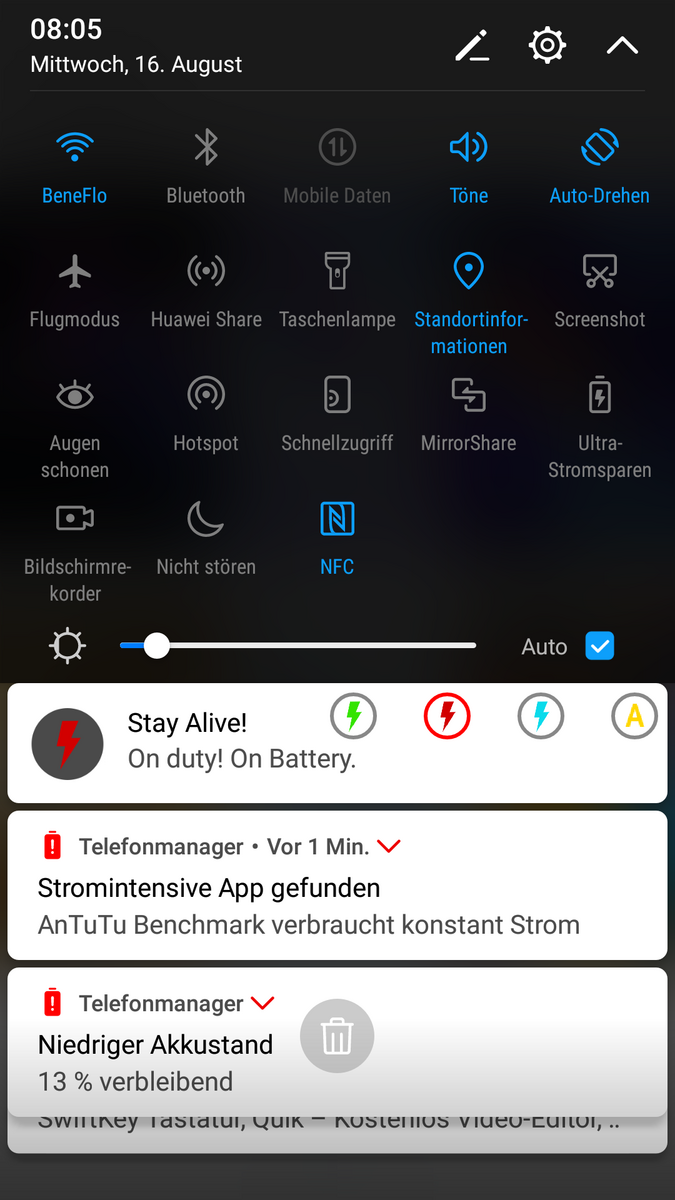The image size is (675, 1200).
Task: Collapse the quick settings panel
Action: (622, 46)
